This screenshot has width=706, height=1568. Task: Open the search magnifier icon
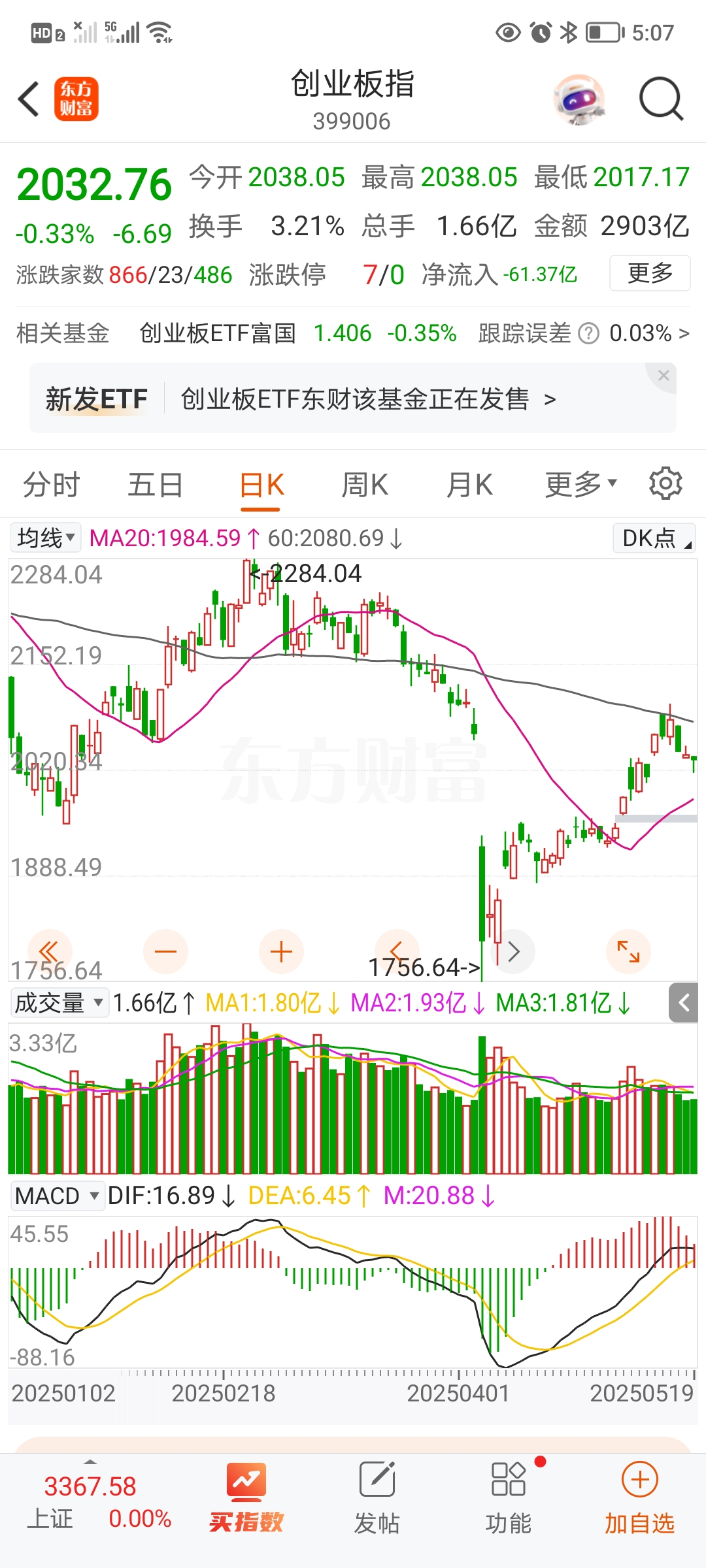click(x=661, y=99)
